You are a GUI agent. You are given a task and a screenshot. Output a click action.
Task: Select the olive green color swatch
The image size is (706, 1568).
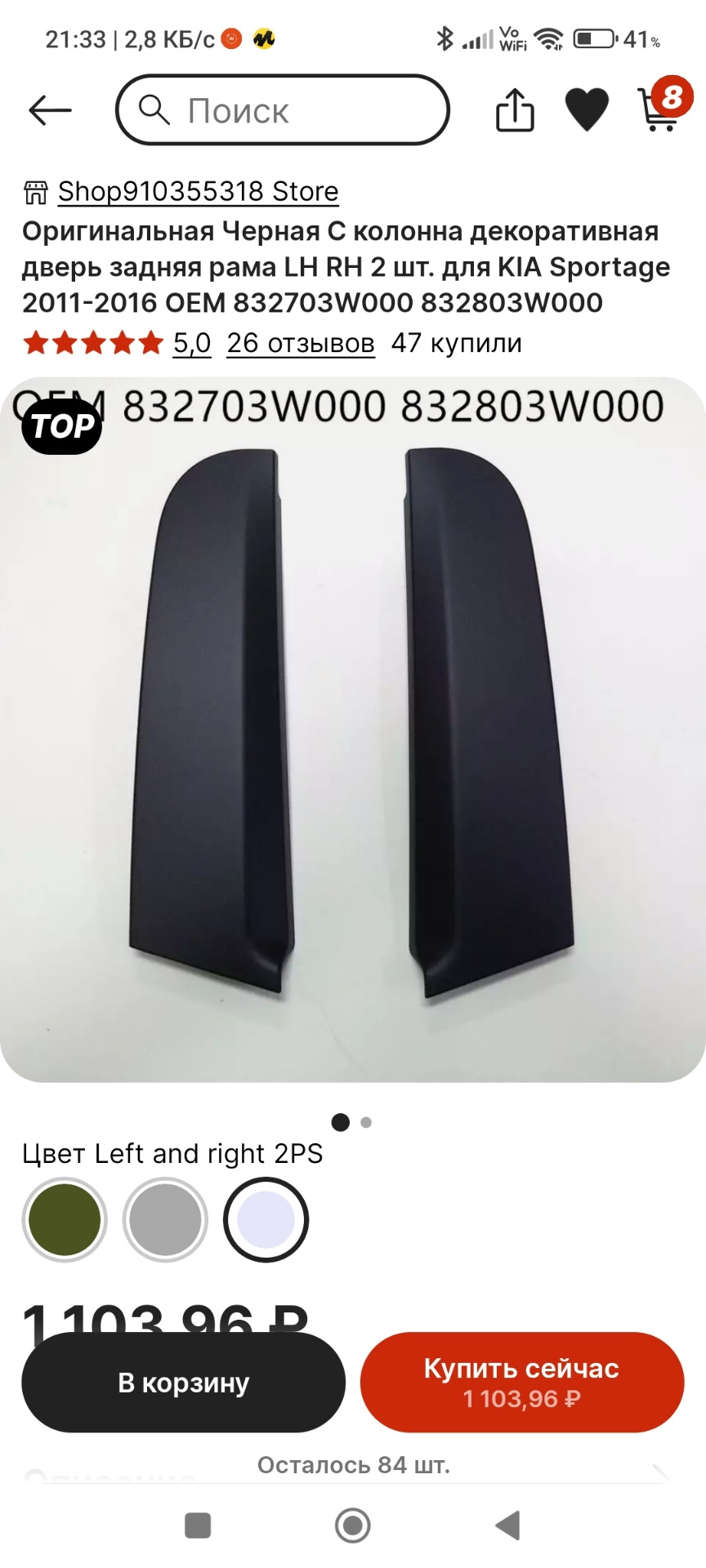65,1219
